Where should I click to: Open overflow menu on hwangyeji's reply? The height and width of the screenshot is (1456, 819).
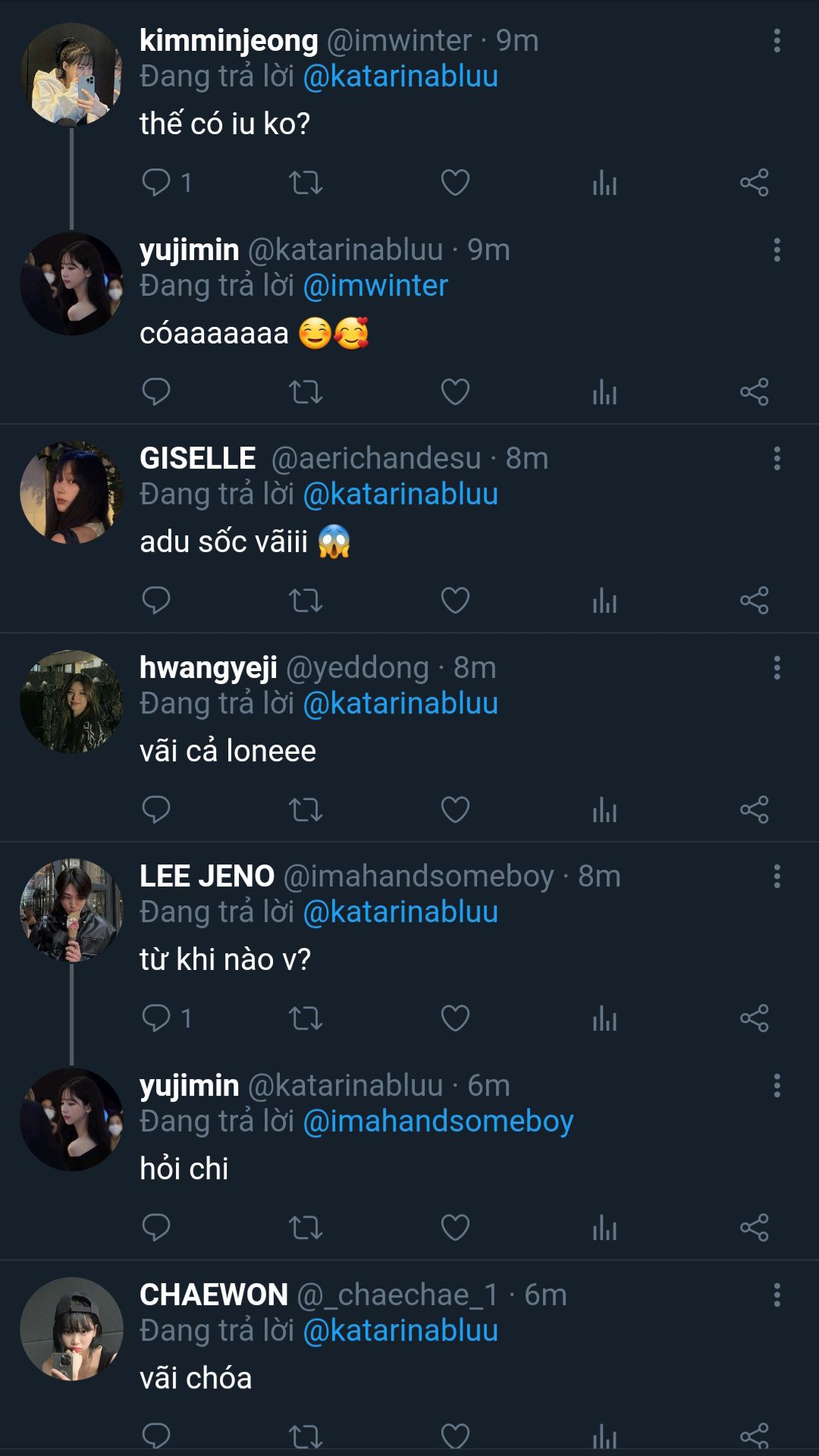777,668
